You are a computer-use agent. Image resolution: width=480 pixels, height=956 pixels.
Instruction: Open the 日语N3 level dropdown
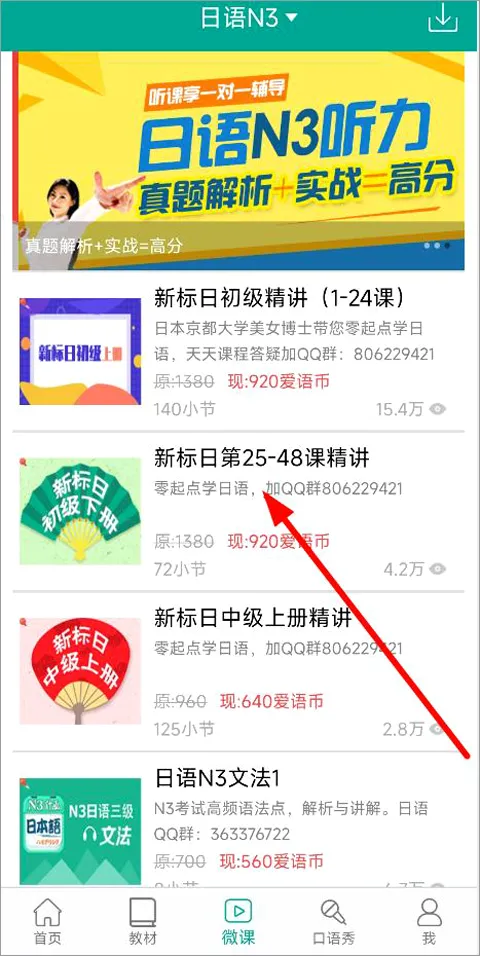tap(249, 18)
